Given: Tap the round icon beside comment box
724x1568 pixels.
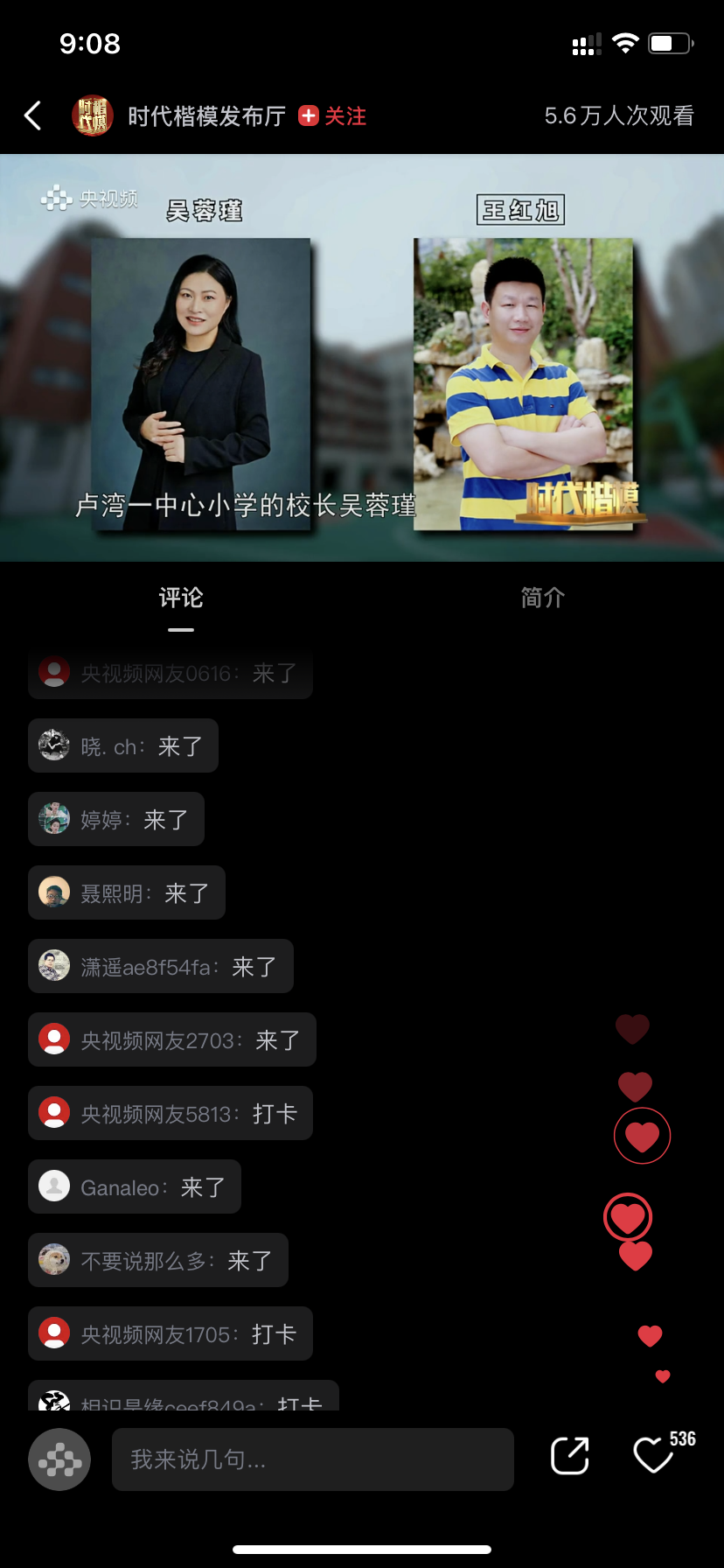Looking at the screenshot, I should pos(59,1459).
